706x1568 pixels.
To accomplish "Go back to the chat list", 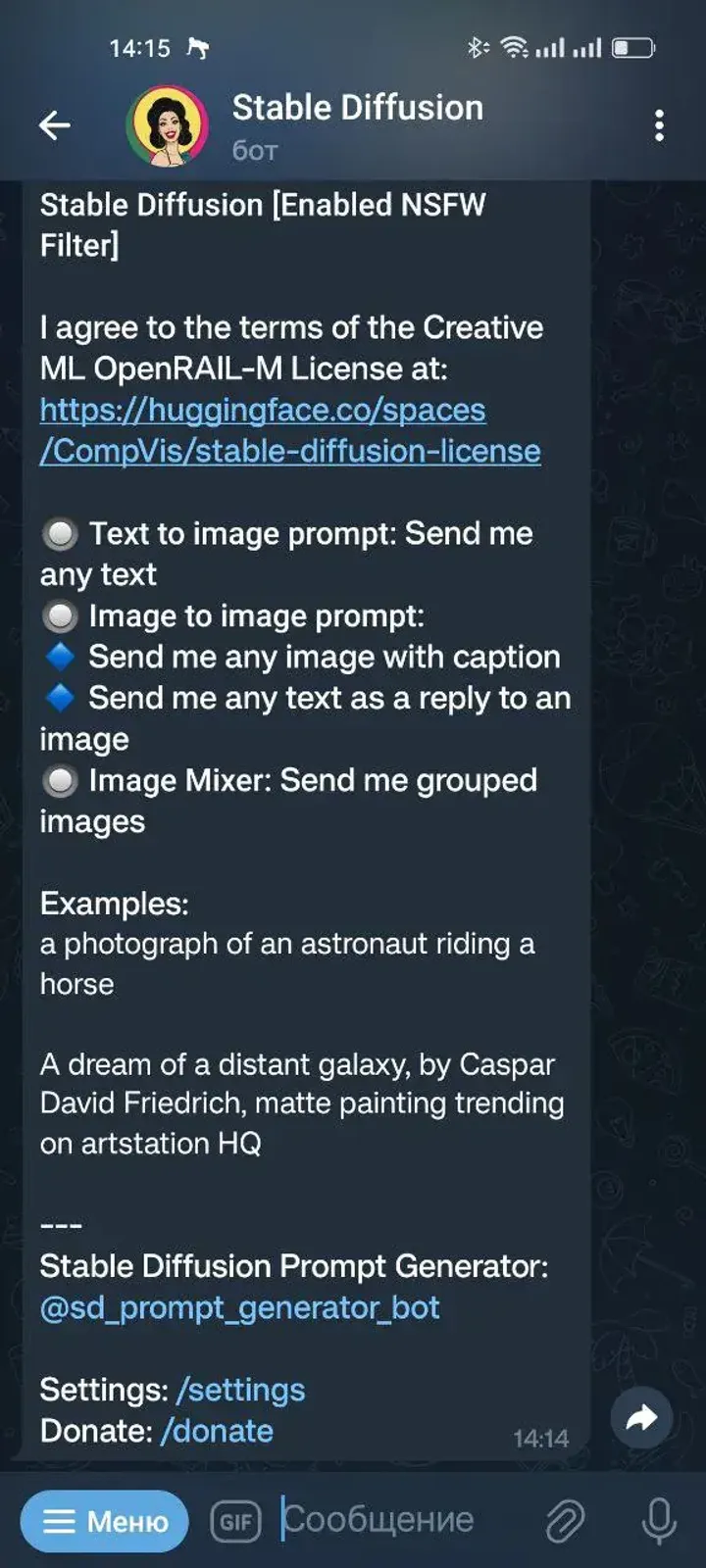I will click(x=55, y=125).
